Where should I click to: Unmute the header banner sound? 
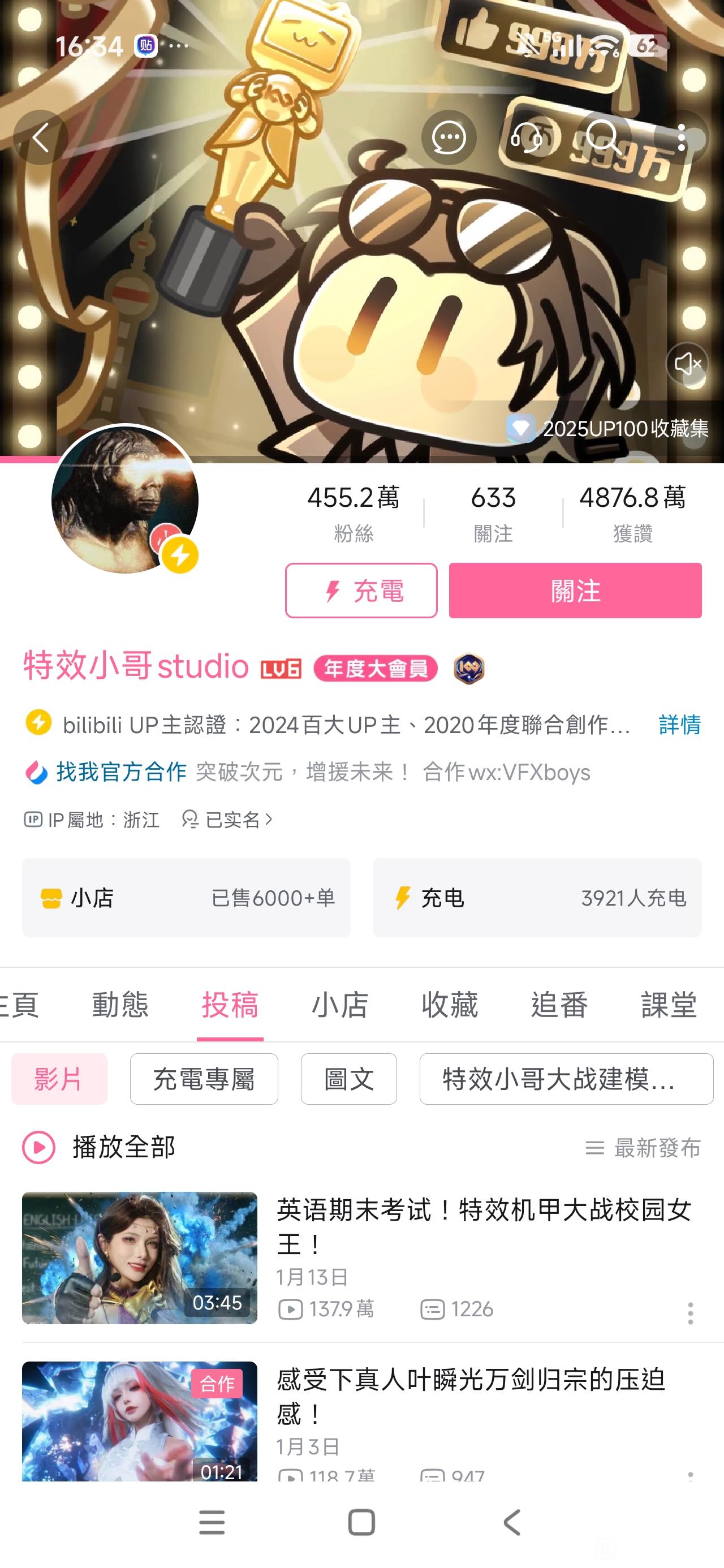click(687, 364)
